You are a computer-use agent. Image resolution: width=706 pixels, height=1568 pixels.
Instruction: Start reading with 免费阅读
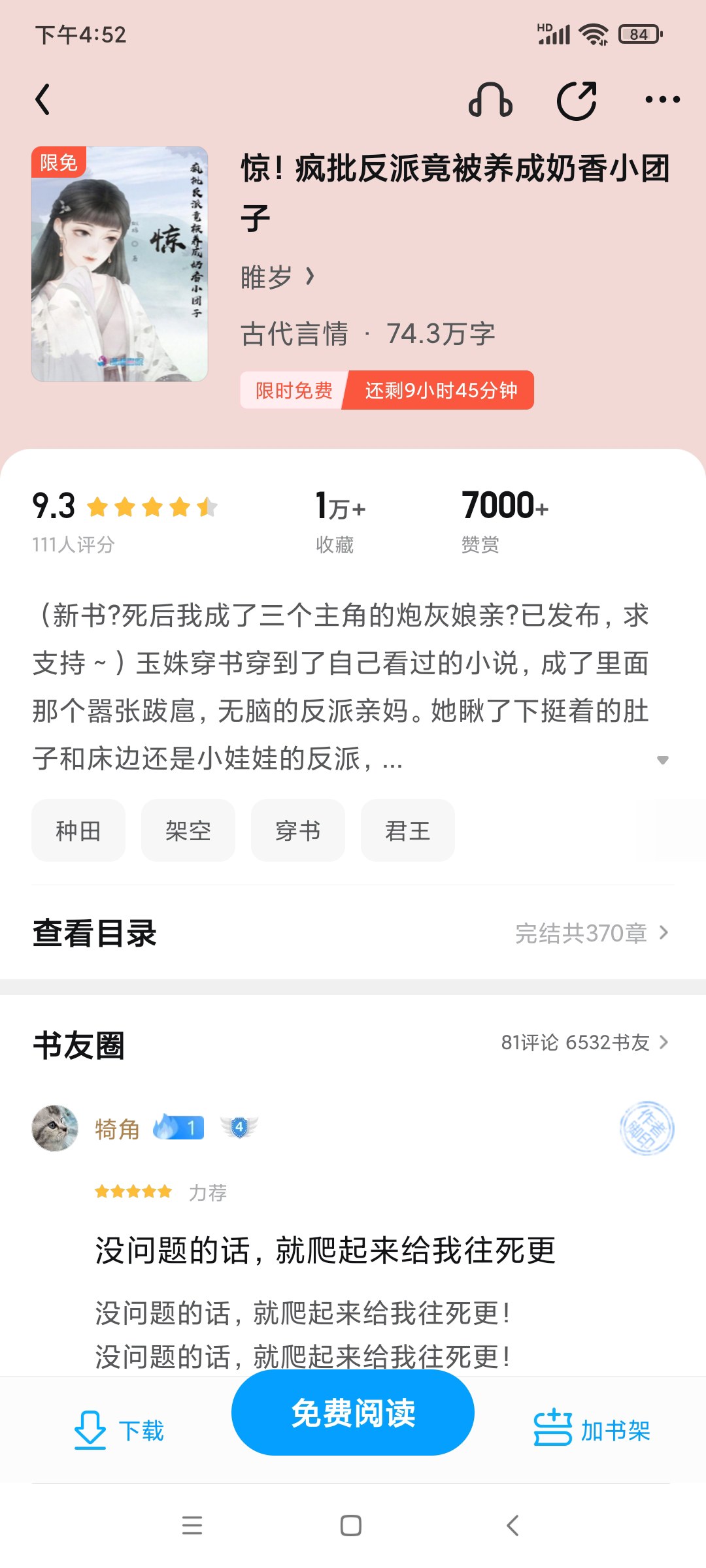[353, 1413]
